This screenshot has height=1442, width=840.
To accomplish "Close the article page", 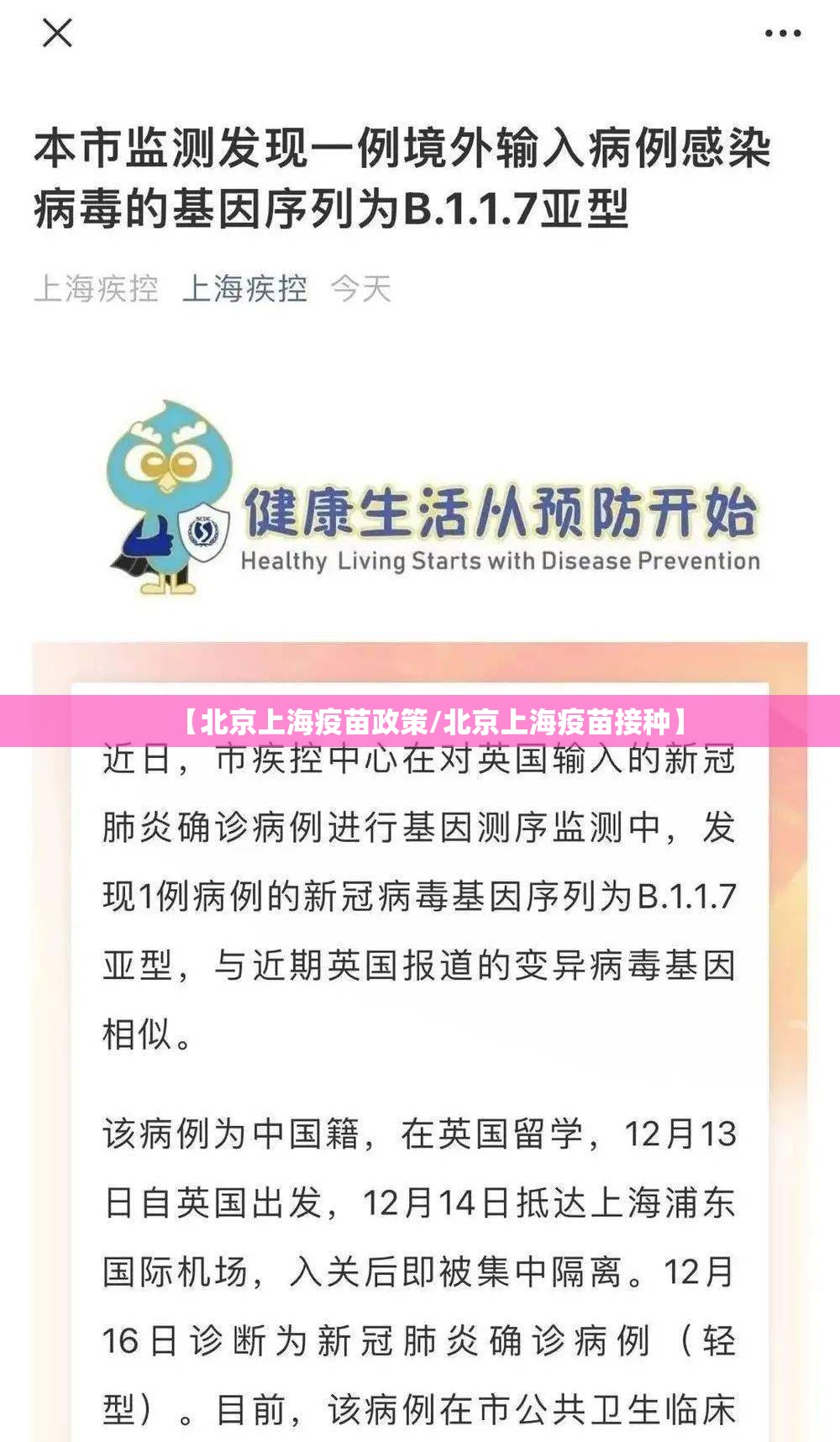I will pos(57,34).
